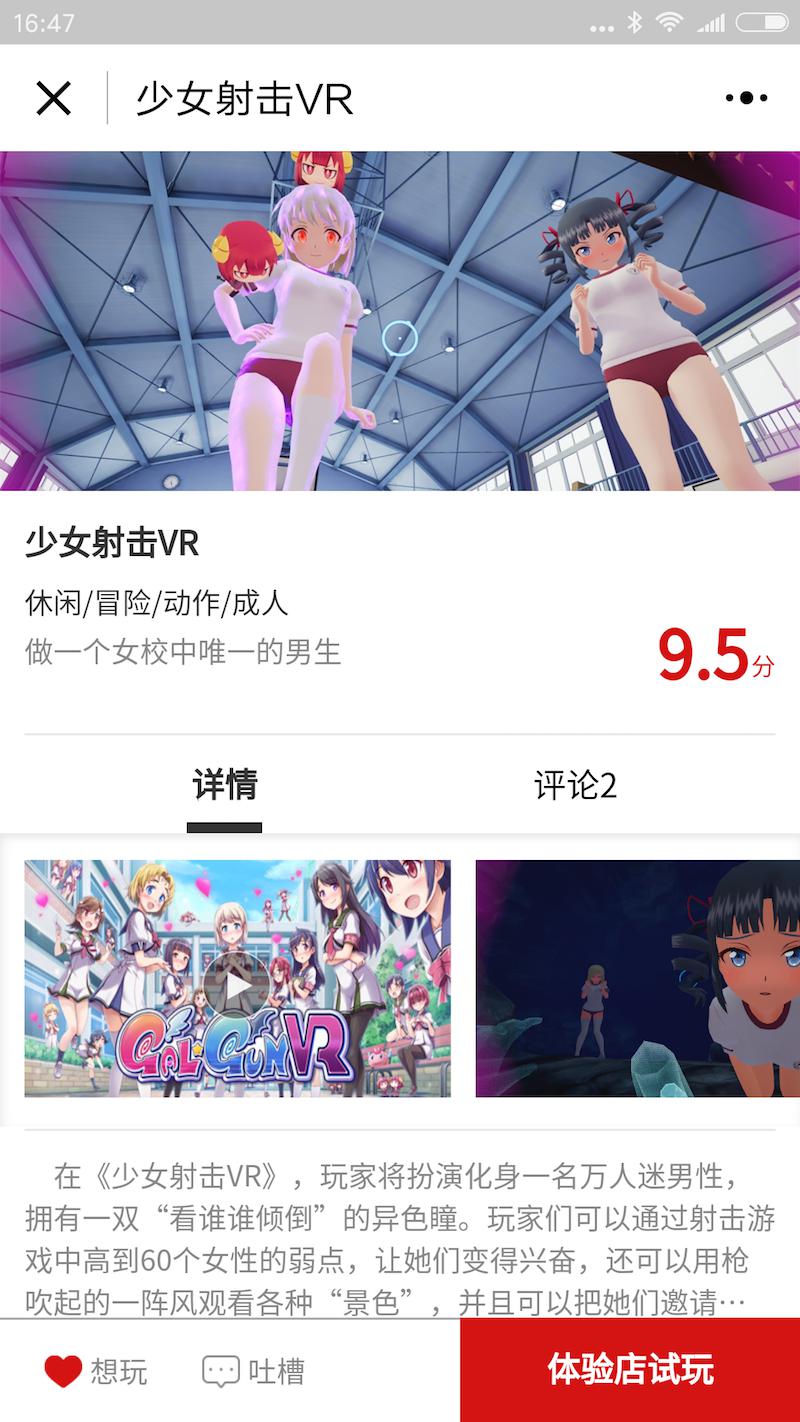This screenshot has height=1422, width=800.
Task: Open the three-dot overflow menu
Action: point(746,98)
